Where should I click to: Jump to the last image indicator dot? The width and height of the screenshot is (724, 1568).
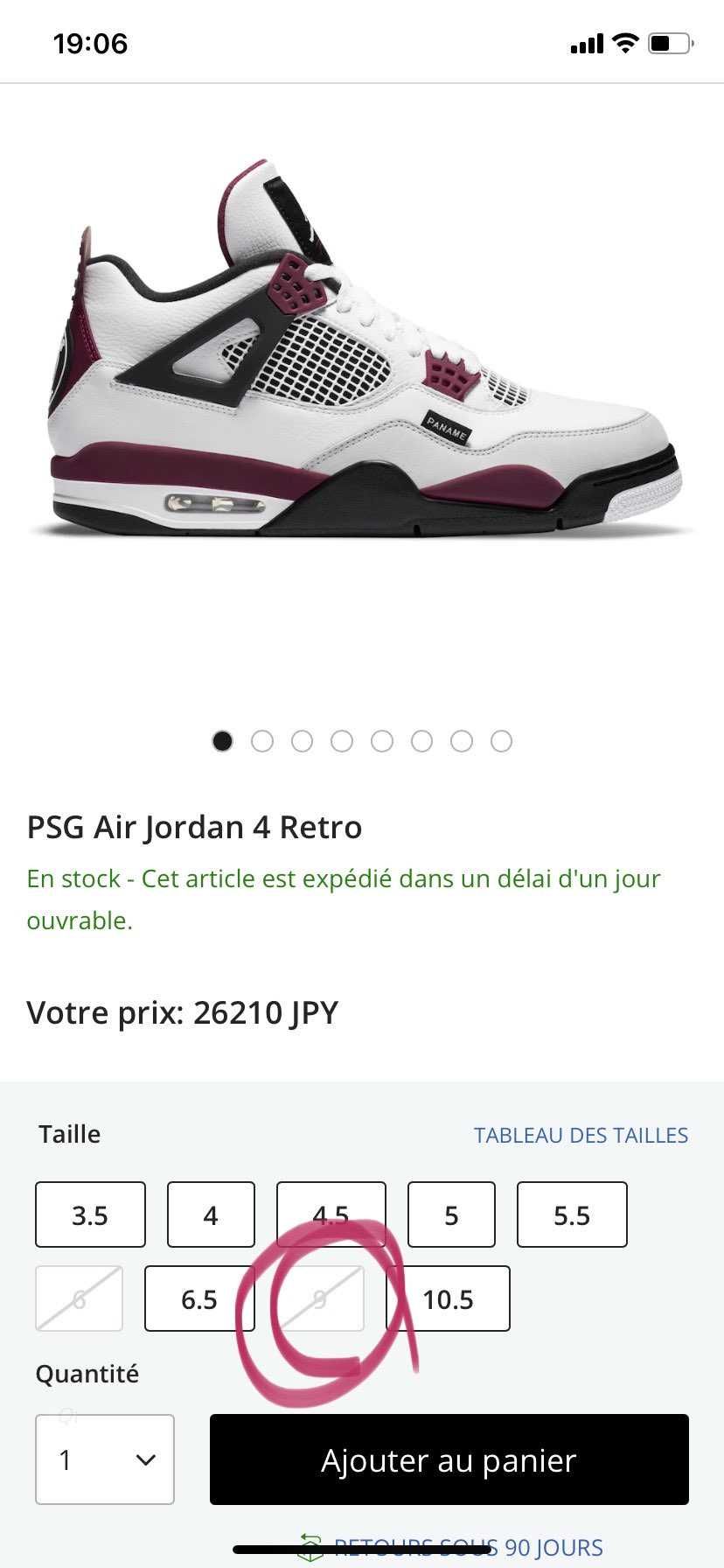tap(501, 741)
